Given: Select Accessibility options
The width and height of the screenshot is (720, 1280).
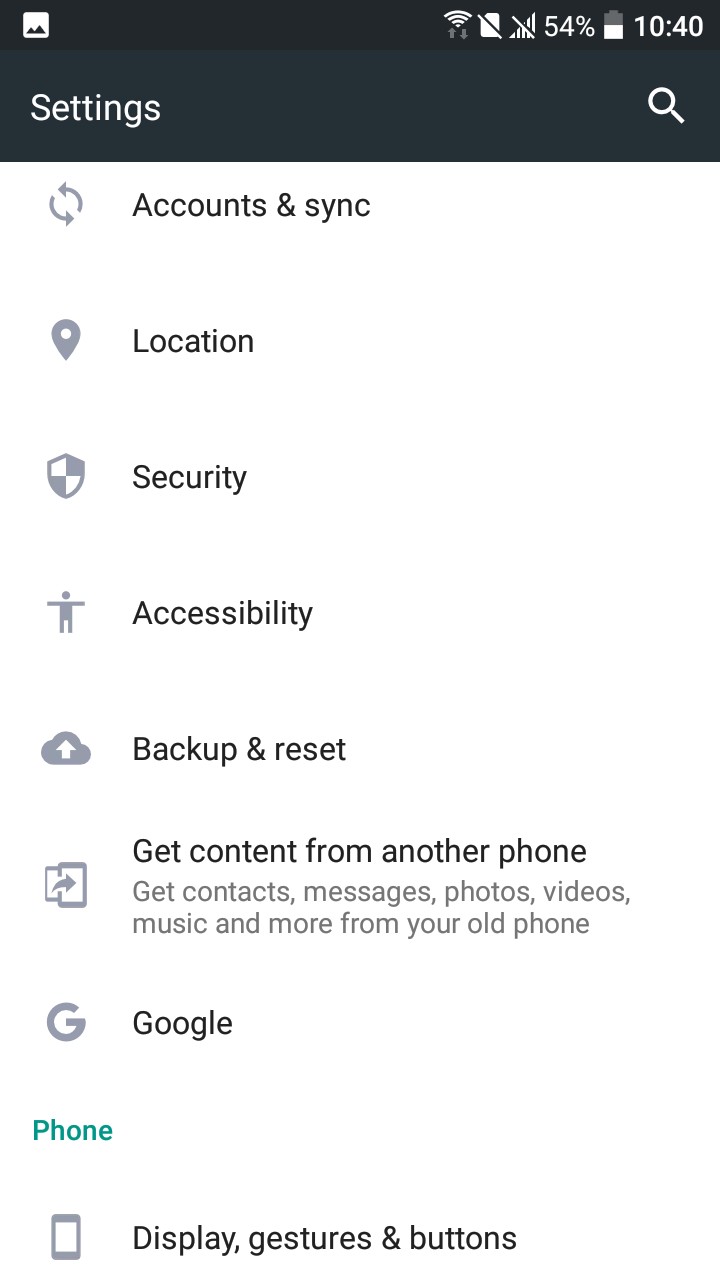Looking at the screenshot, I should pyautogui.click(x=222, y=614).
